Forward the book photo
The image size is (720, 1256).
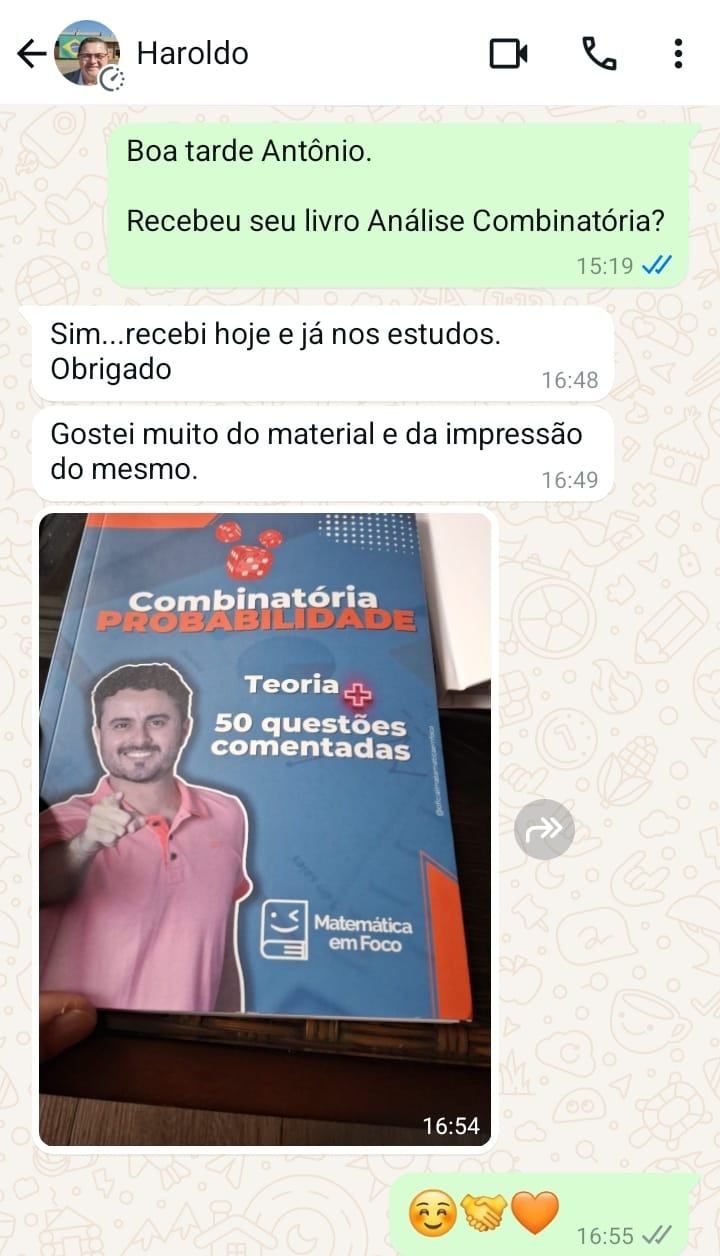pyautogui.click(x=544, y=829)
